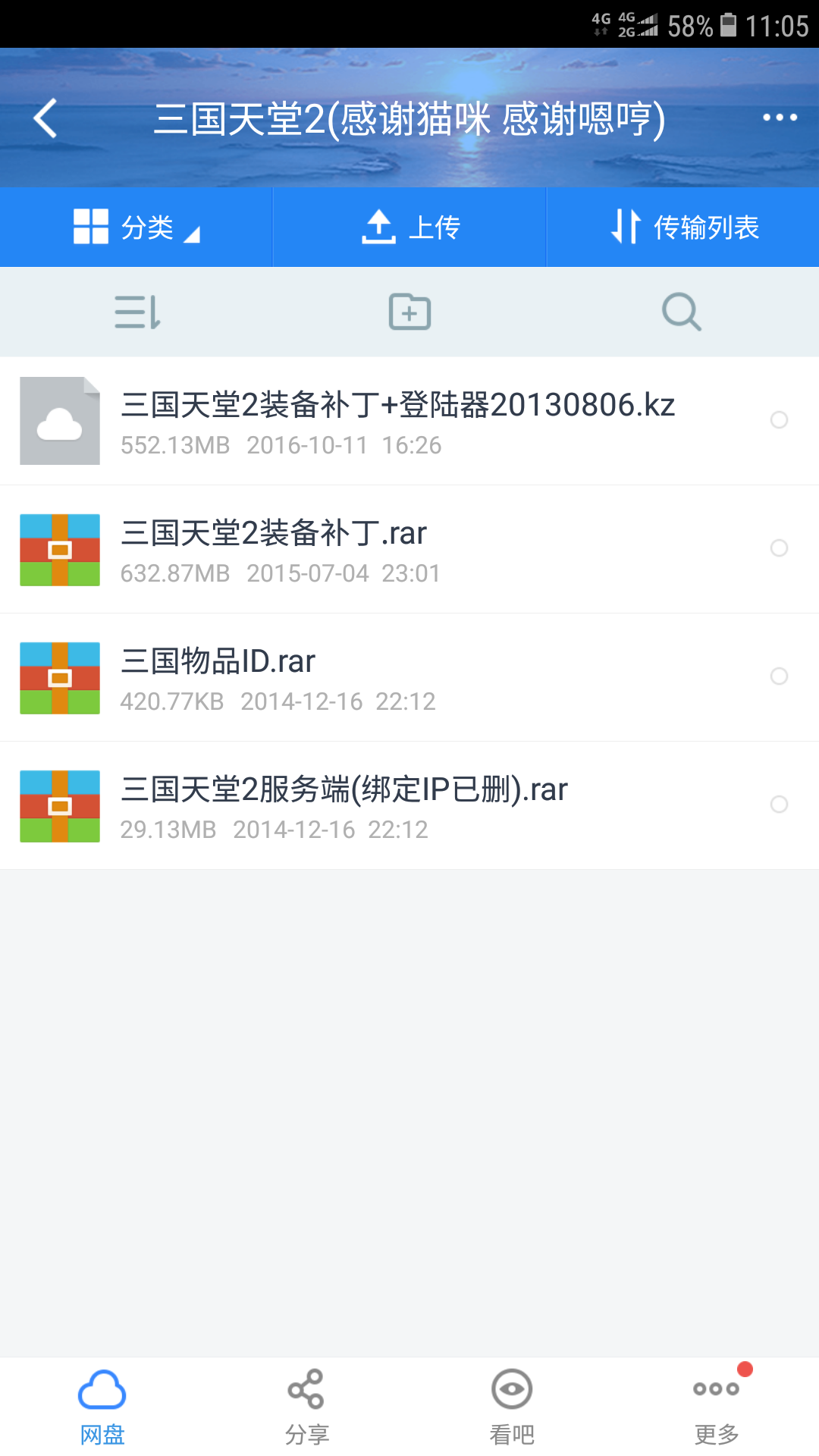The height and width of the screenshot is (1456, 819).
Task: Select the checkbox for 三国物品ID.rar
Action: [x=779, y=676]
